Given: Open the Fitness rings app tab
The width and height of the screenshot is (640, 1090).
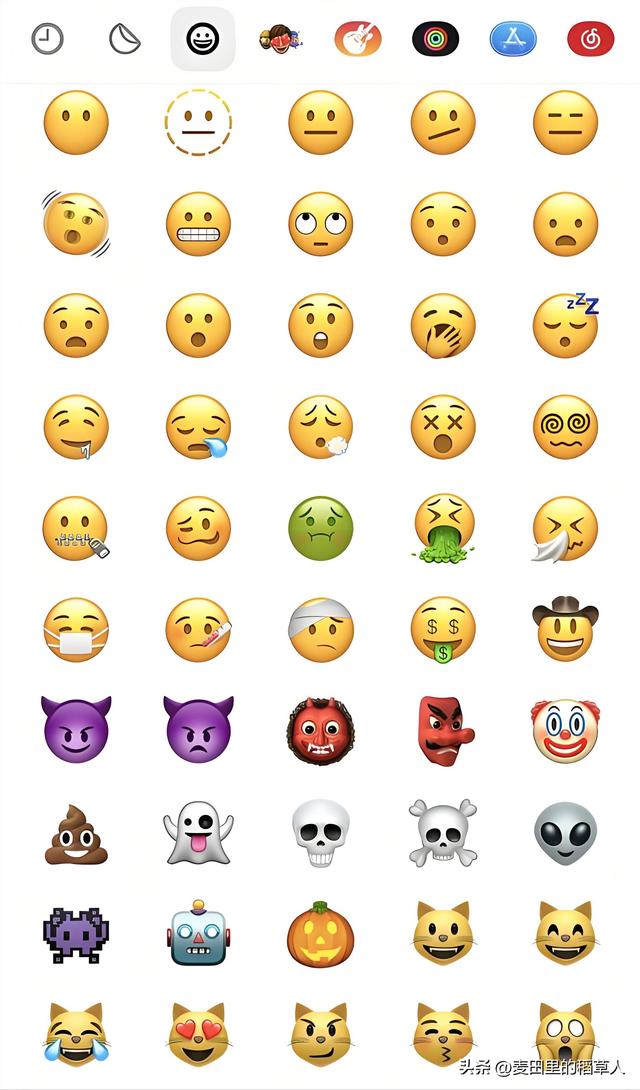Looking at the screenshot, I should pos(435,40).
